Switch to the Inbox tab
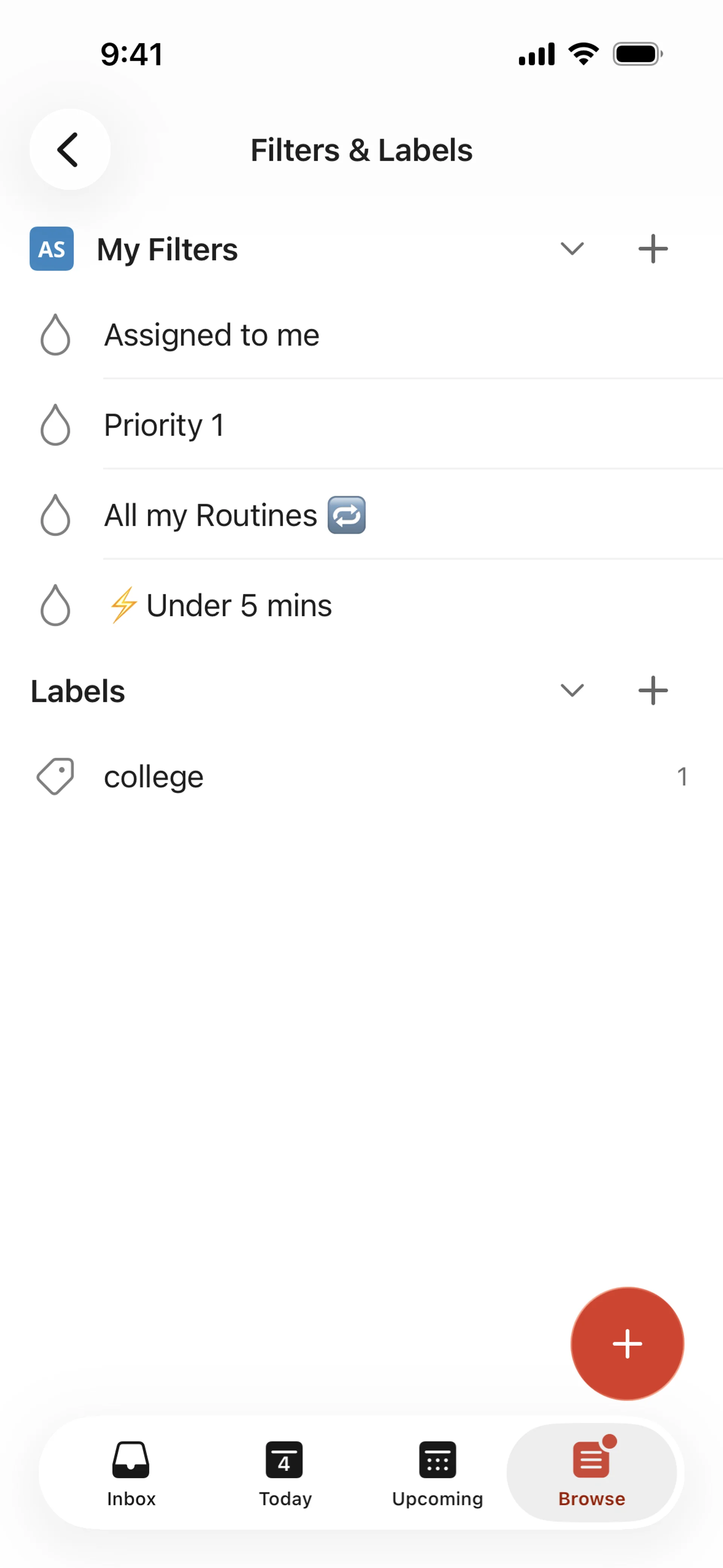The width and height of the screenshot is (723, 1568). (x=131, y=1472)
